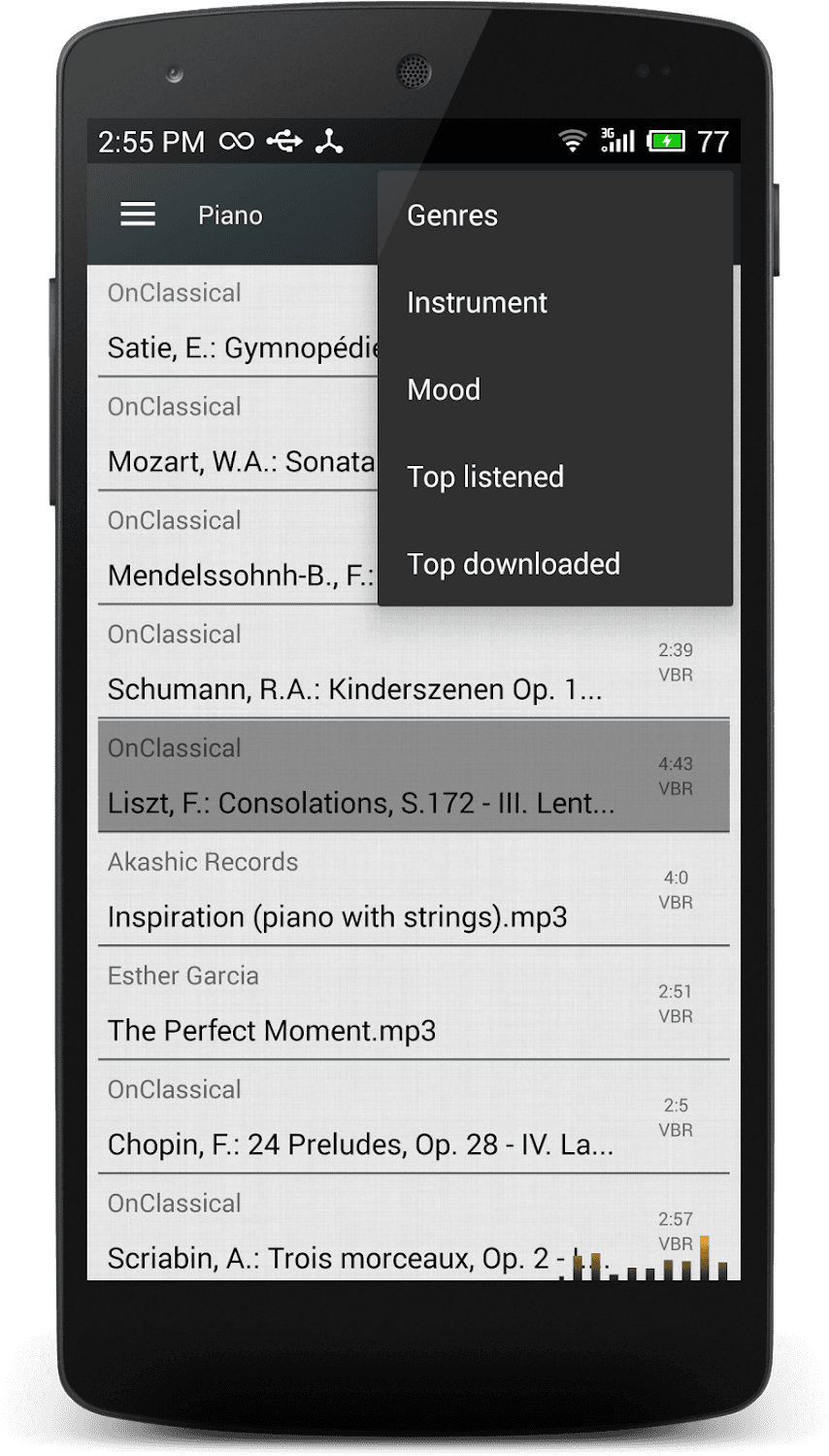829x1456 pixels.
Task: Pick the Top downloaded option
Action: click(514, 565)
